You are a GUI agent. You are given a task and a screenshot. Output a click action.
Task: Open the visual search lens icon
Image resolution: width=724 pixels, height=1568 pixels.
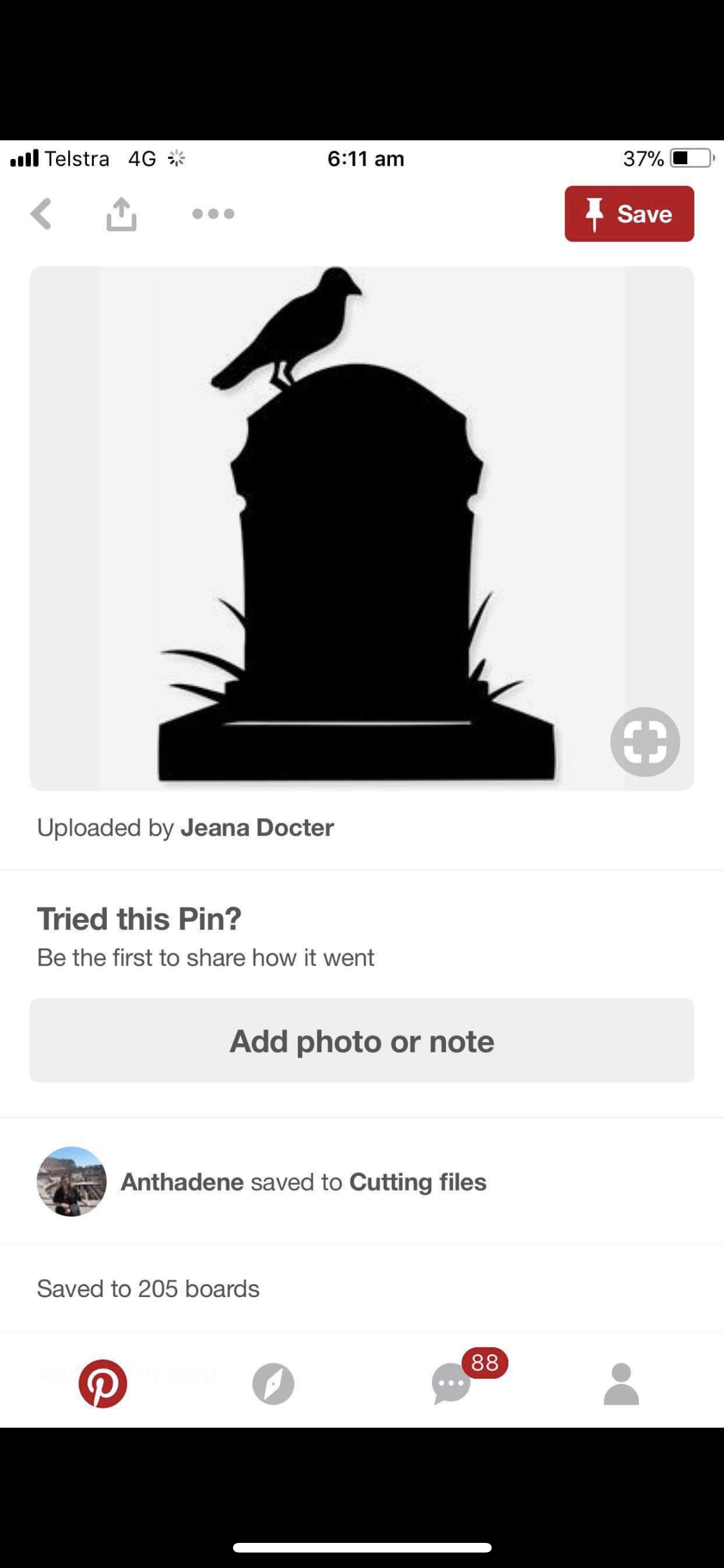tap(645, 742)
